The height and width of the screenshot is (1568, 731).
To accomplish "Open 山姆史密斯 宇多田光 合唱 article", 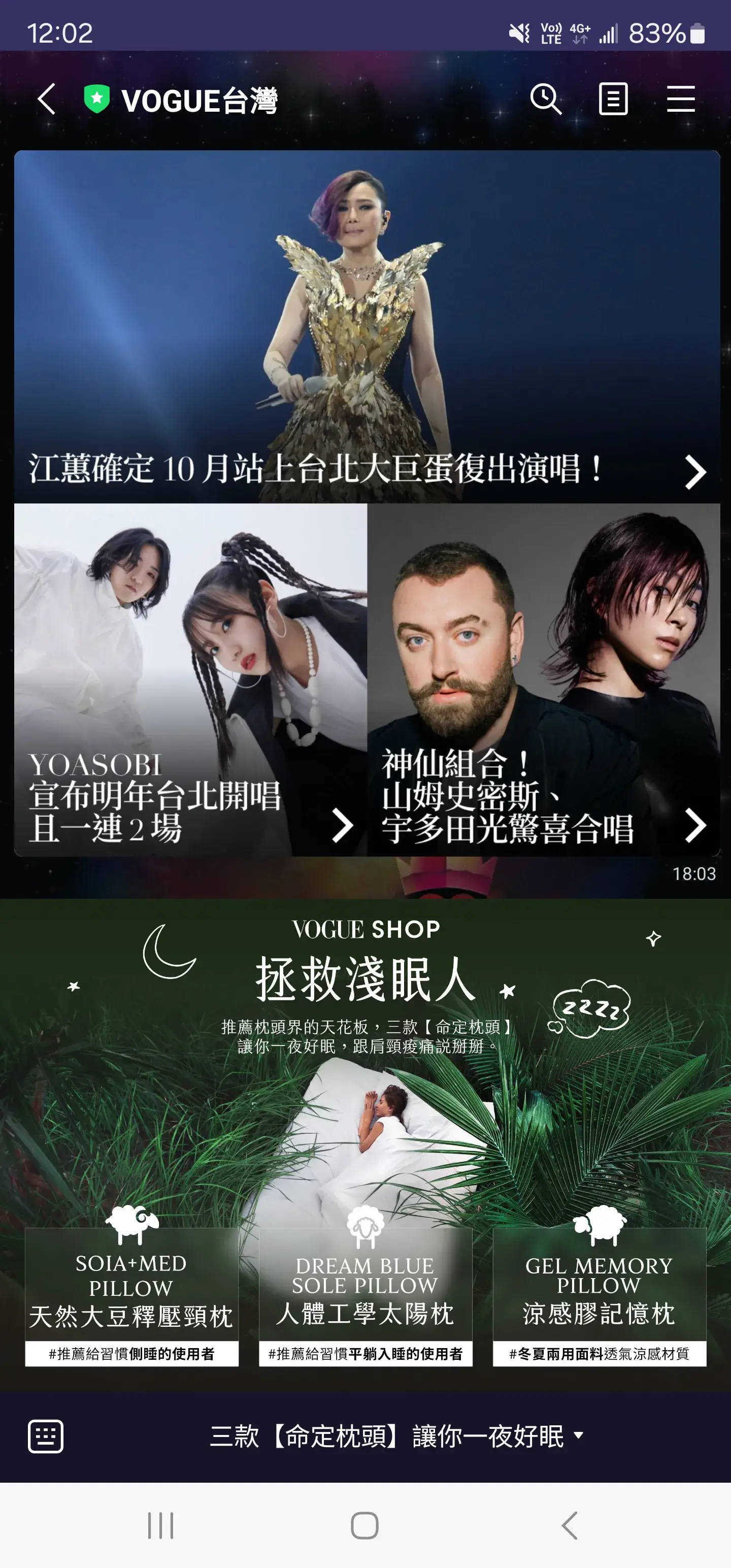I will pyautogui.click(x=544, y=679).
